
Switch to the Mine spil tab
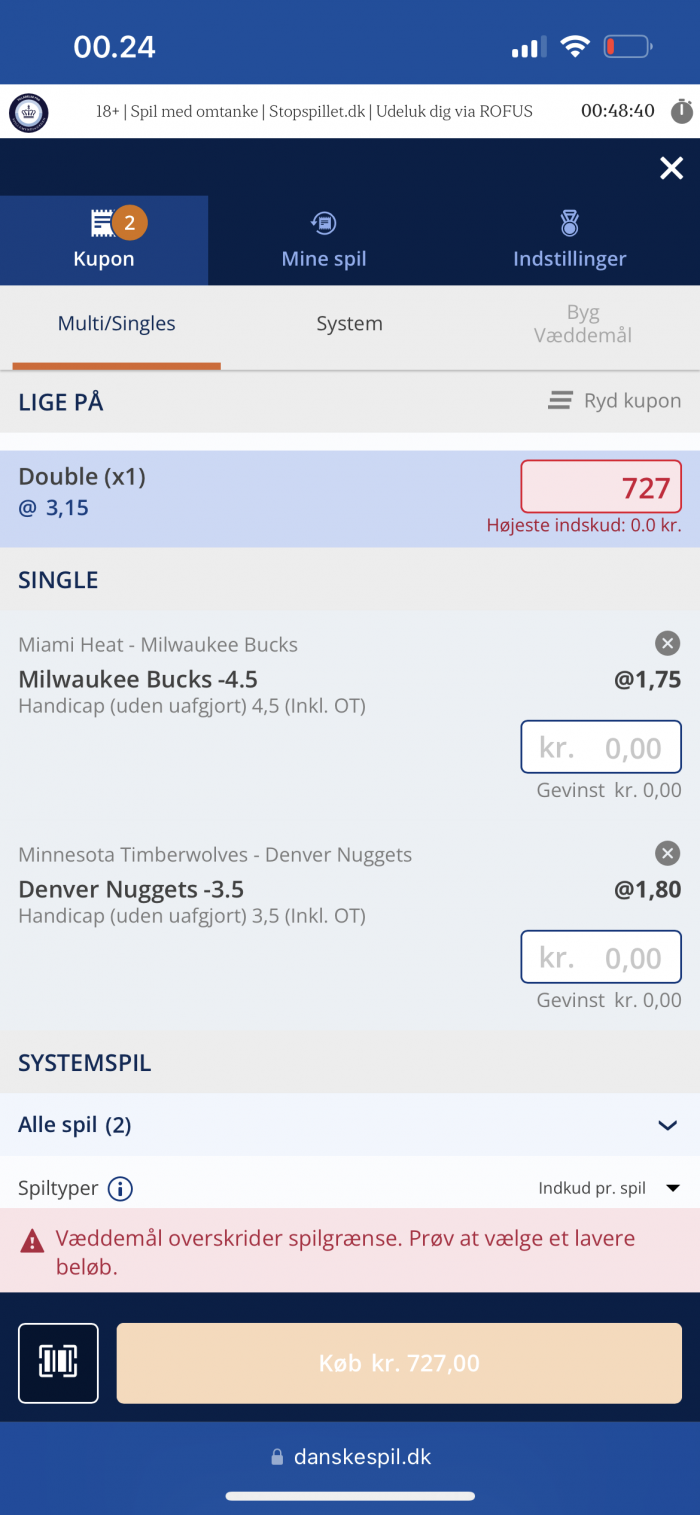[x=324, y=240]
